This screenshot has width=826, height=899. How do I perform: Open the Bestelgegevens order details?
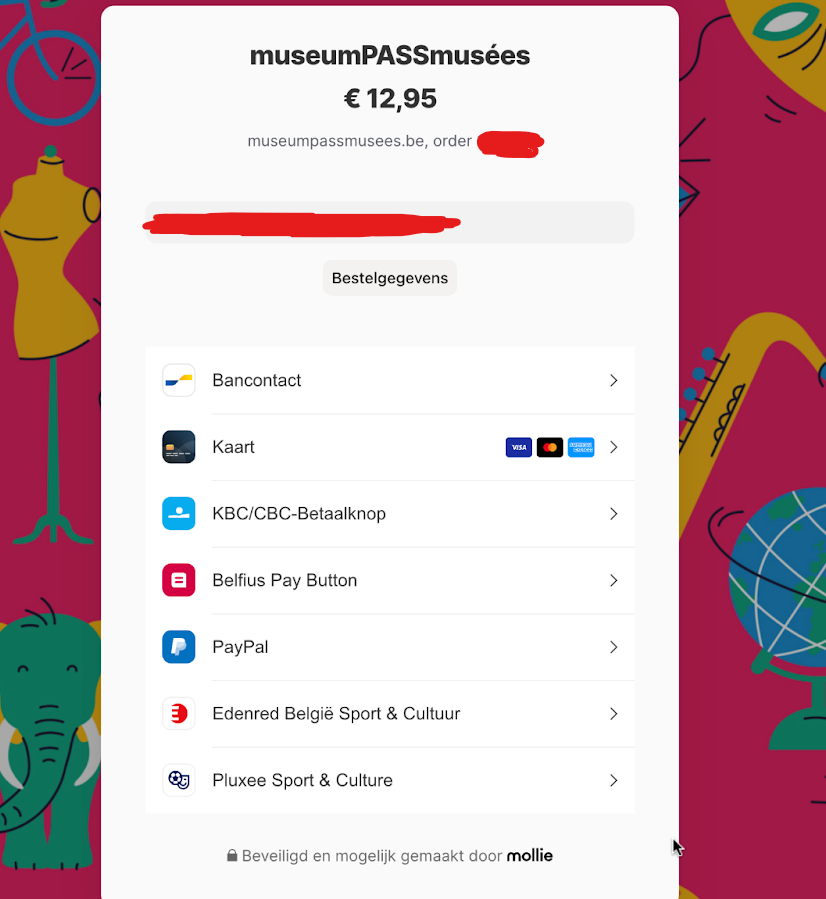(x=389, y=278)
